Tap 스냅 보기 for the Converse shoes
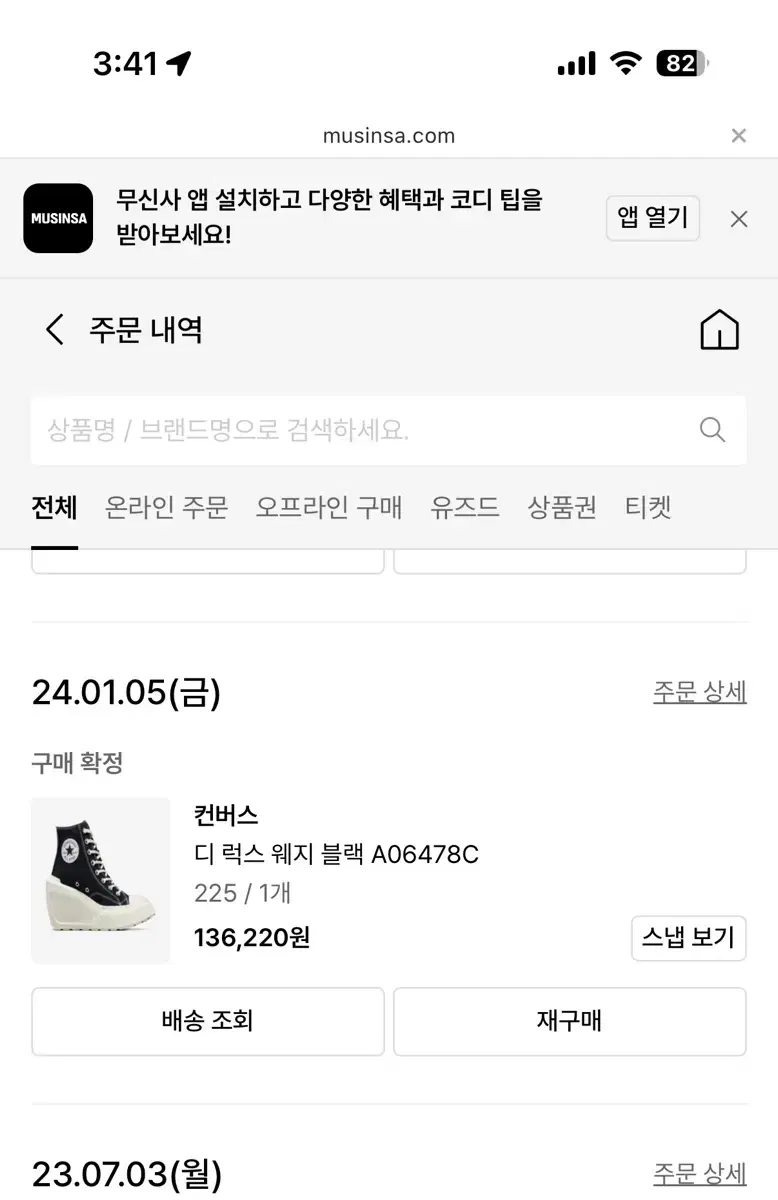Image resolution: width=778 pixels, height=1200 pixels. tap(688, 937)
